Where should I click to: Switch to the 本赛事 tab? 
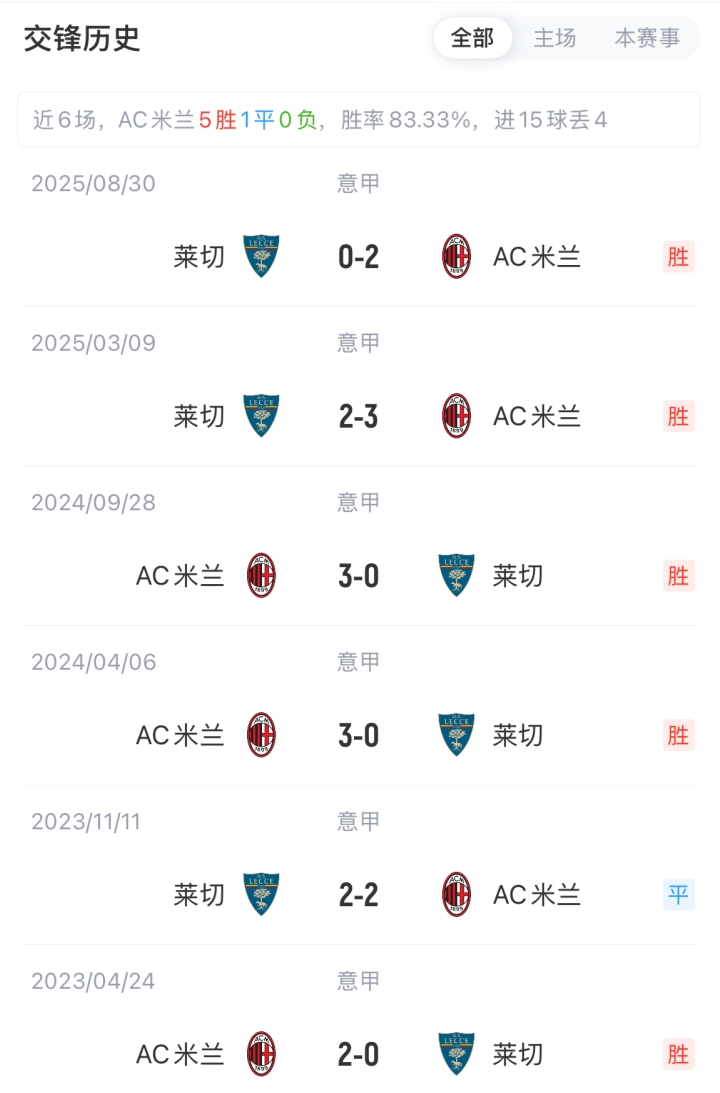[647, 38]
